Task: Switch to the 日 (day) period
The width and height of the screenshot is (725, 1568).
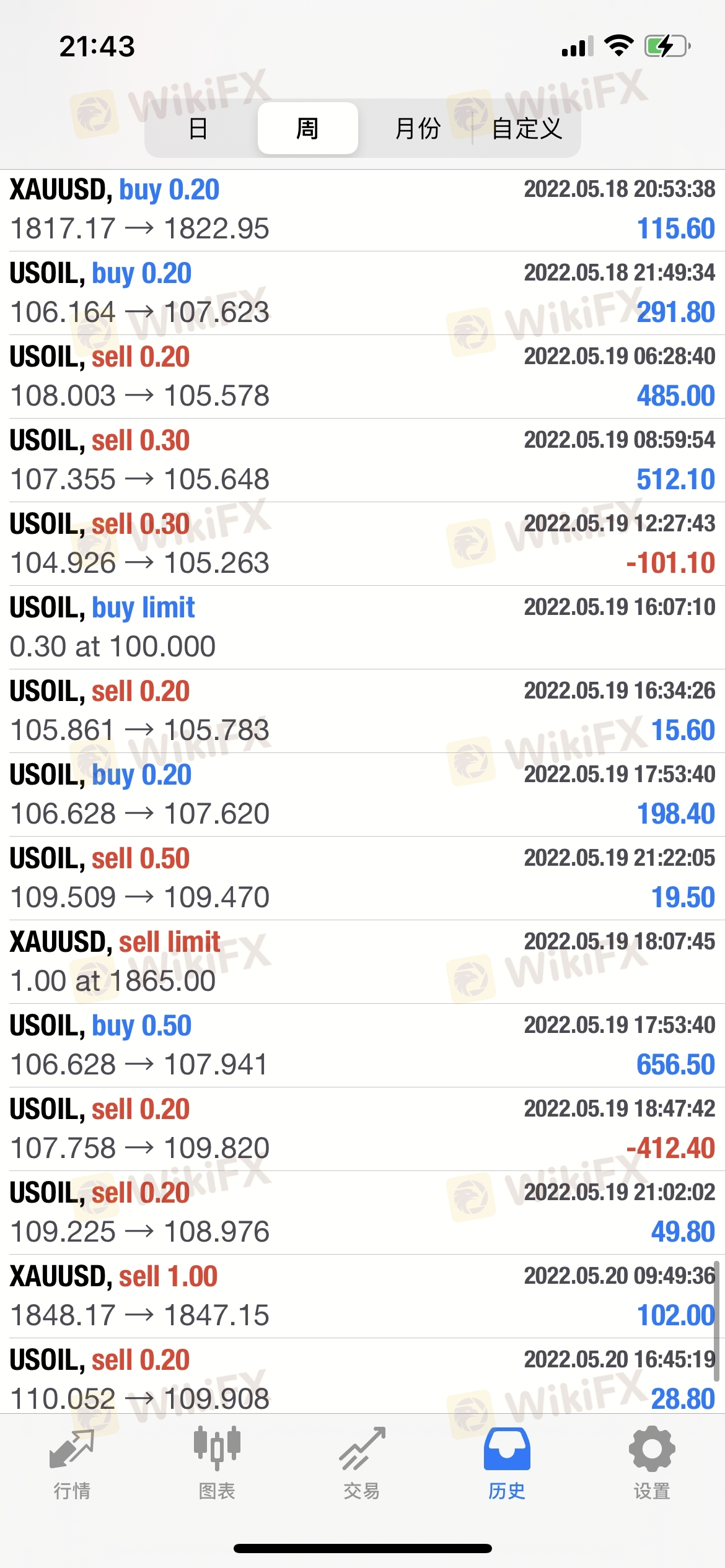Action: point(198,128)
